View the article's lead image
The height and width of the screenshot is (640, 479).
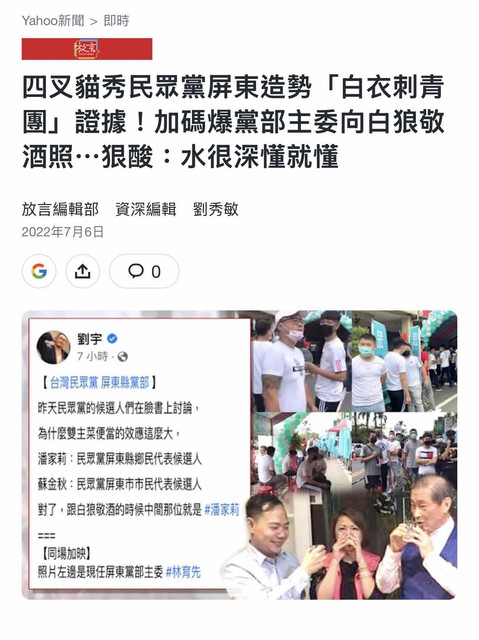click(x=240, y=455)
